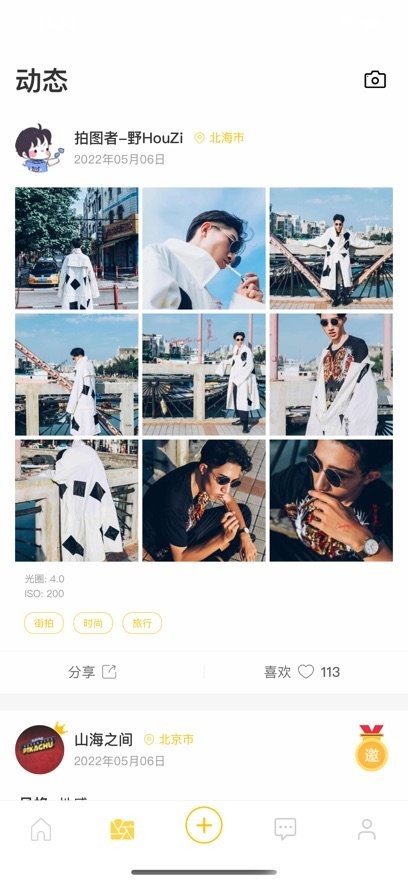Tap the 北京市 location tag
Screen dimensions: 408x883
point(169,739)
